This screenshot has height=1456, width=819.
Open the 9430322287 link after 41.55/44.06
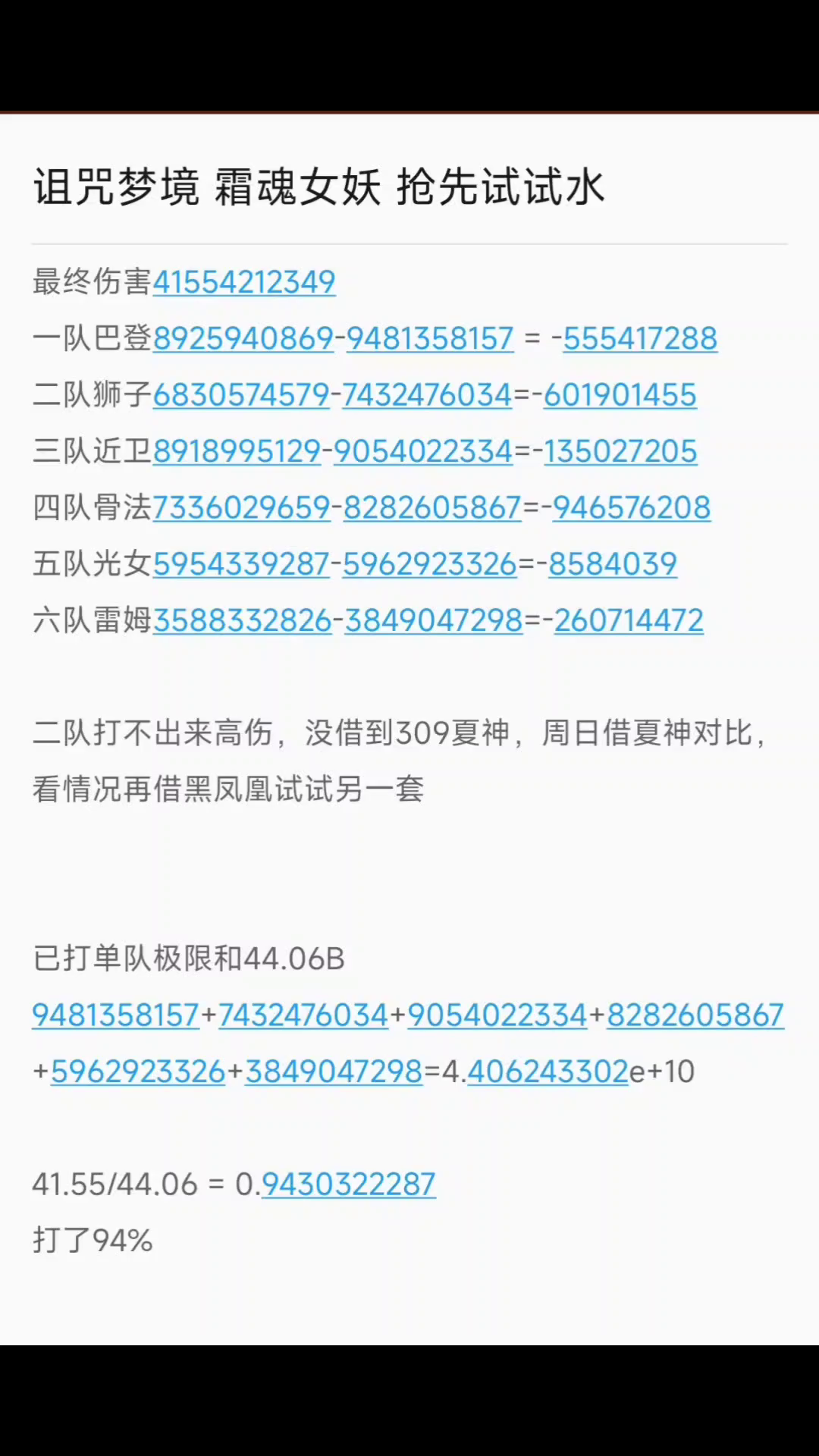pyautogui.click(x=348, y=1185)
